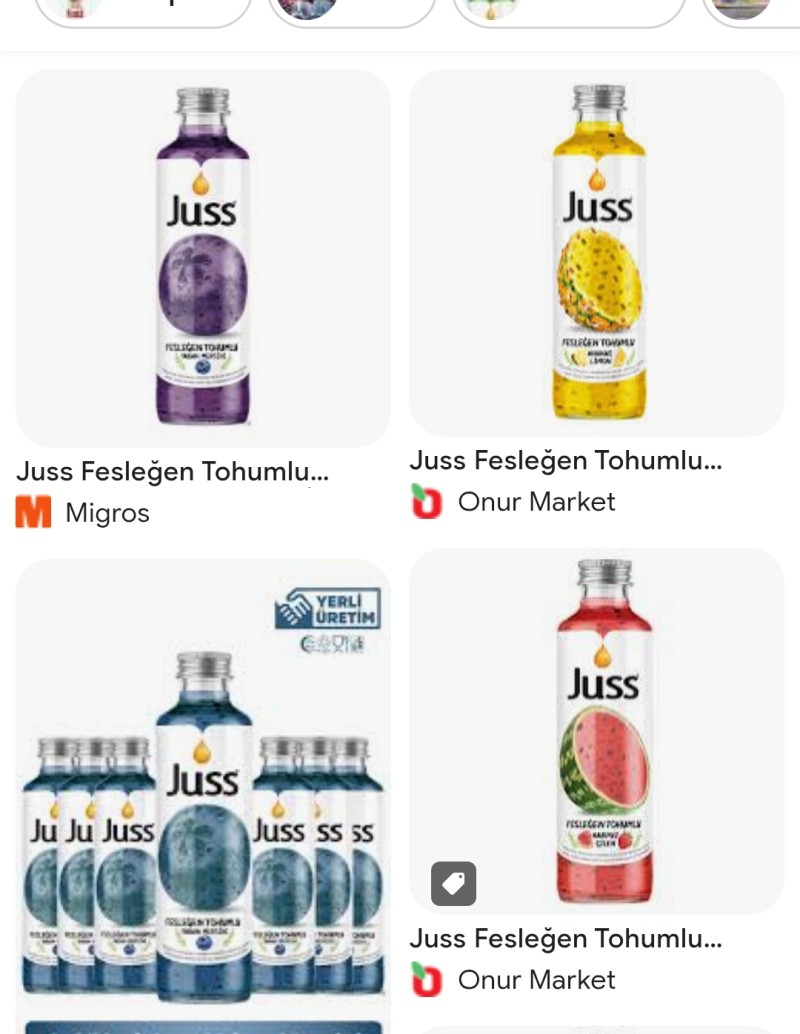This screenshot has height=1034, width=800.
Task: Open the yellow Juss lemon bottle result
Action: coord(596,252)
